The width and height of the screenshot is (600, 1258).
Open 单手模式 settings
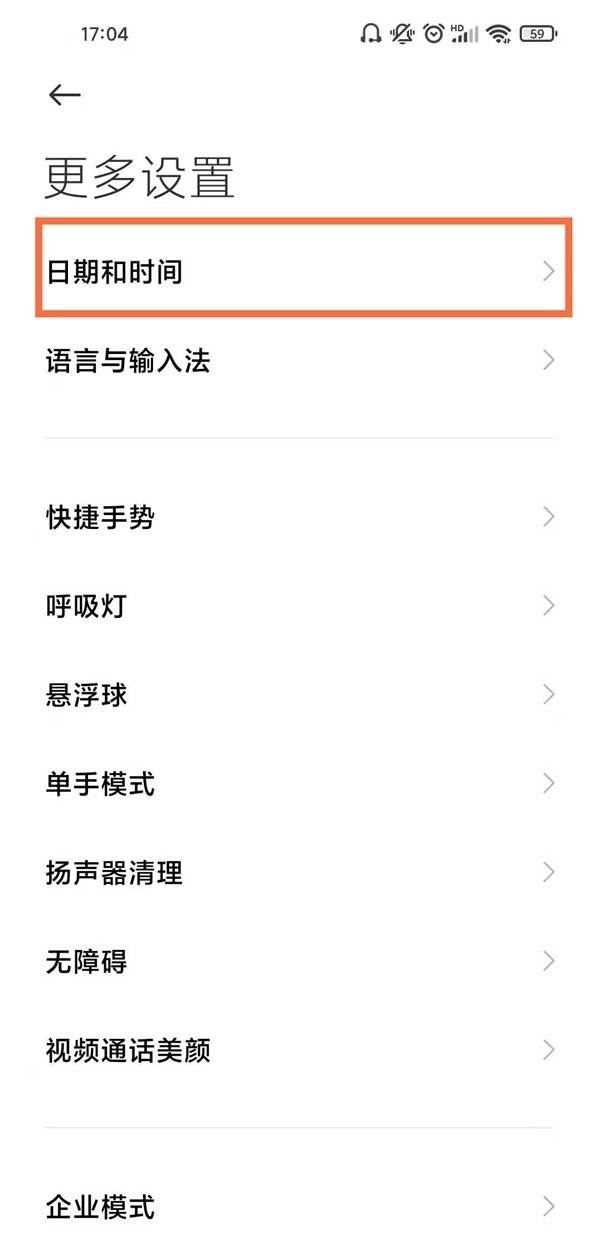point(300,783)
